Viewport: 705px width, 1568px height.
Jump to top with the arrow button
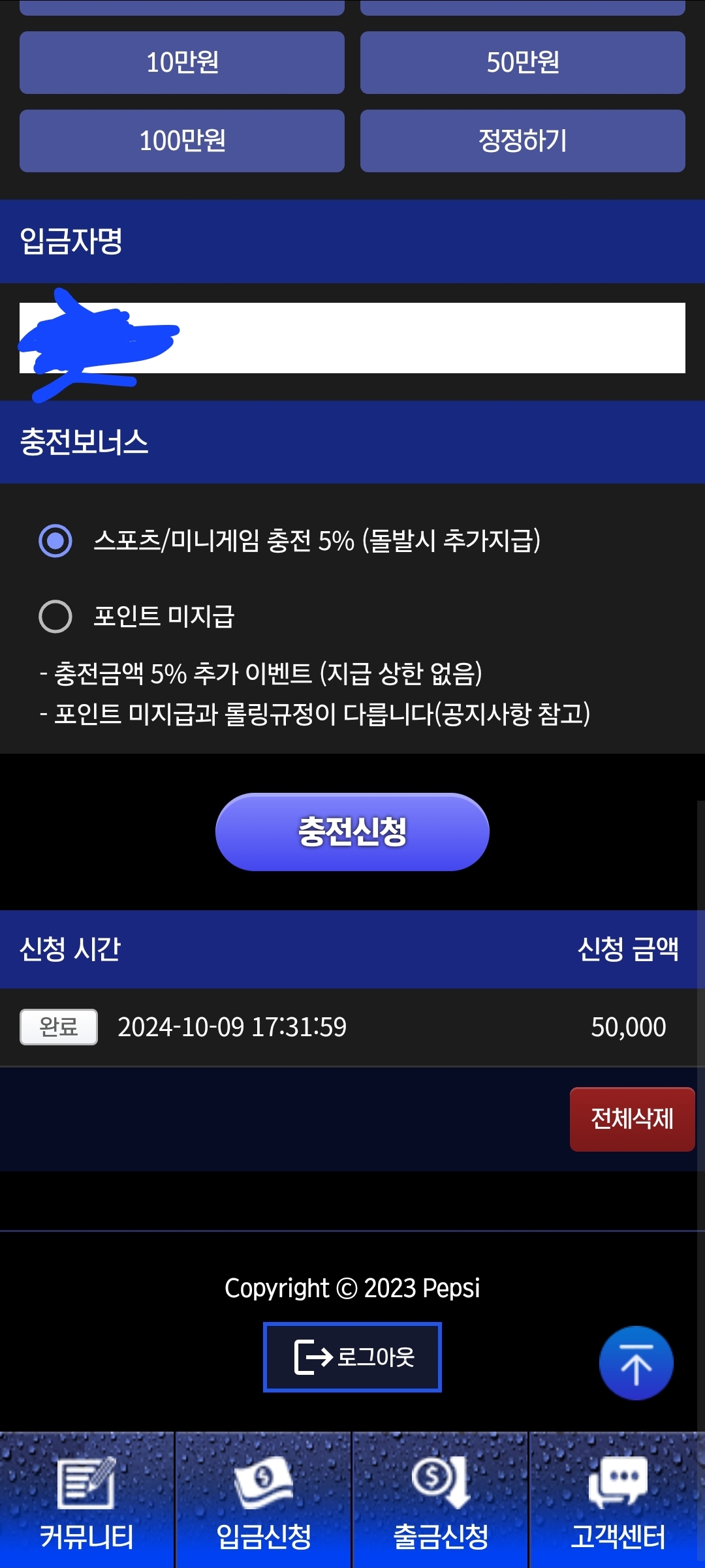[636, 1363]
